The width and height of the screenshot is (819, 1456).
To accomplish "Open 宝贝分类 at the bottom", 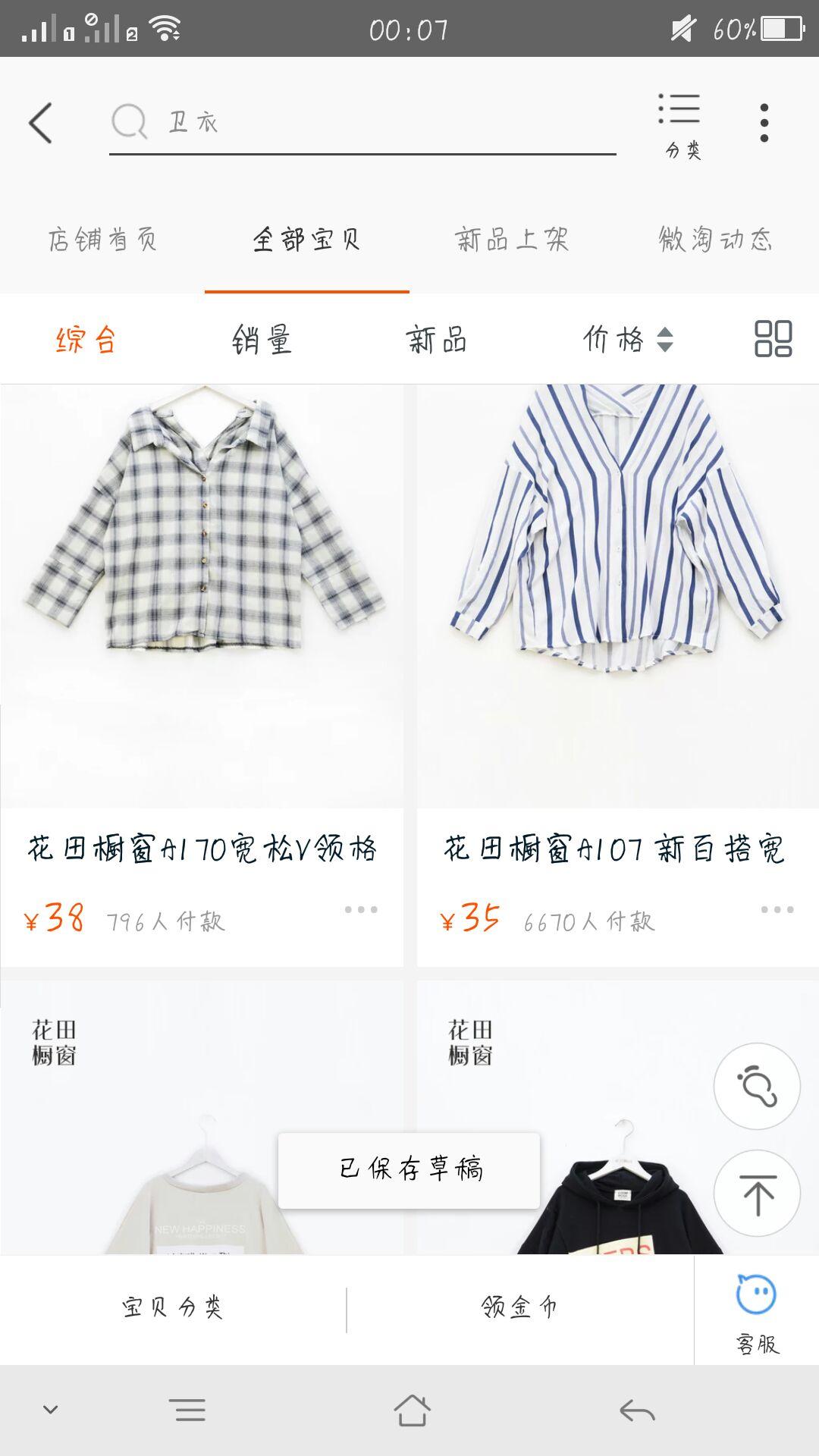I will click(173, 1307).
